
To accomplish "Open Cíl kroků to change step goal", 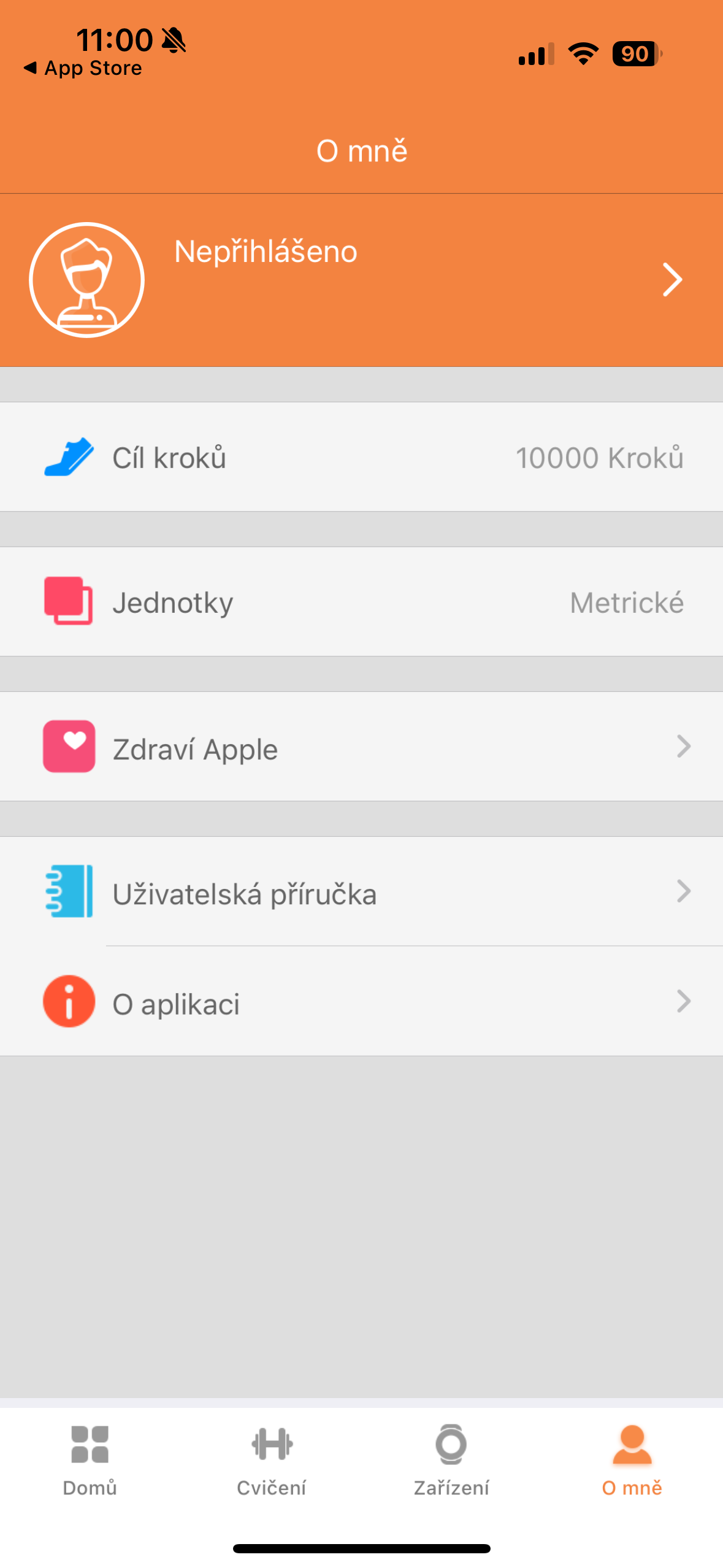I will (x=362, y=458).
